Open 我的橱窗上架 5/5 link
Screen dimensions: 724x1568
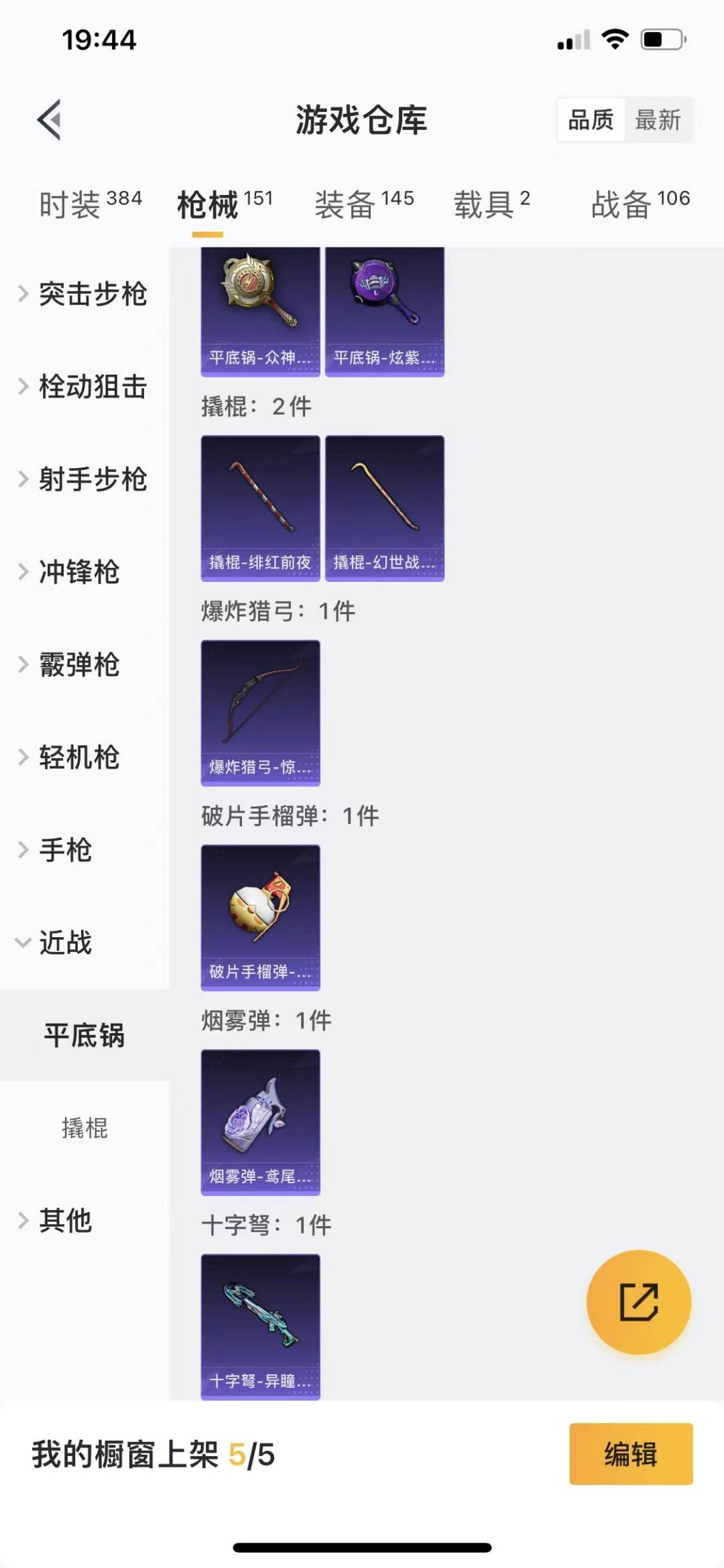(154, 1454)
